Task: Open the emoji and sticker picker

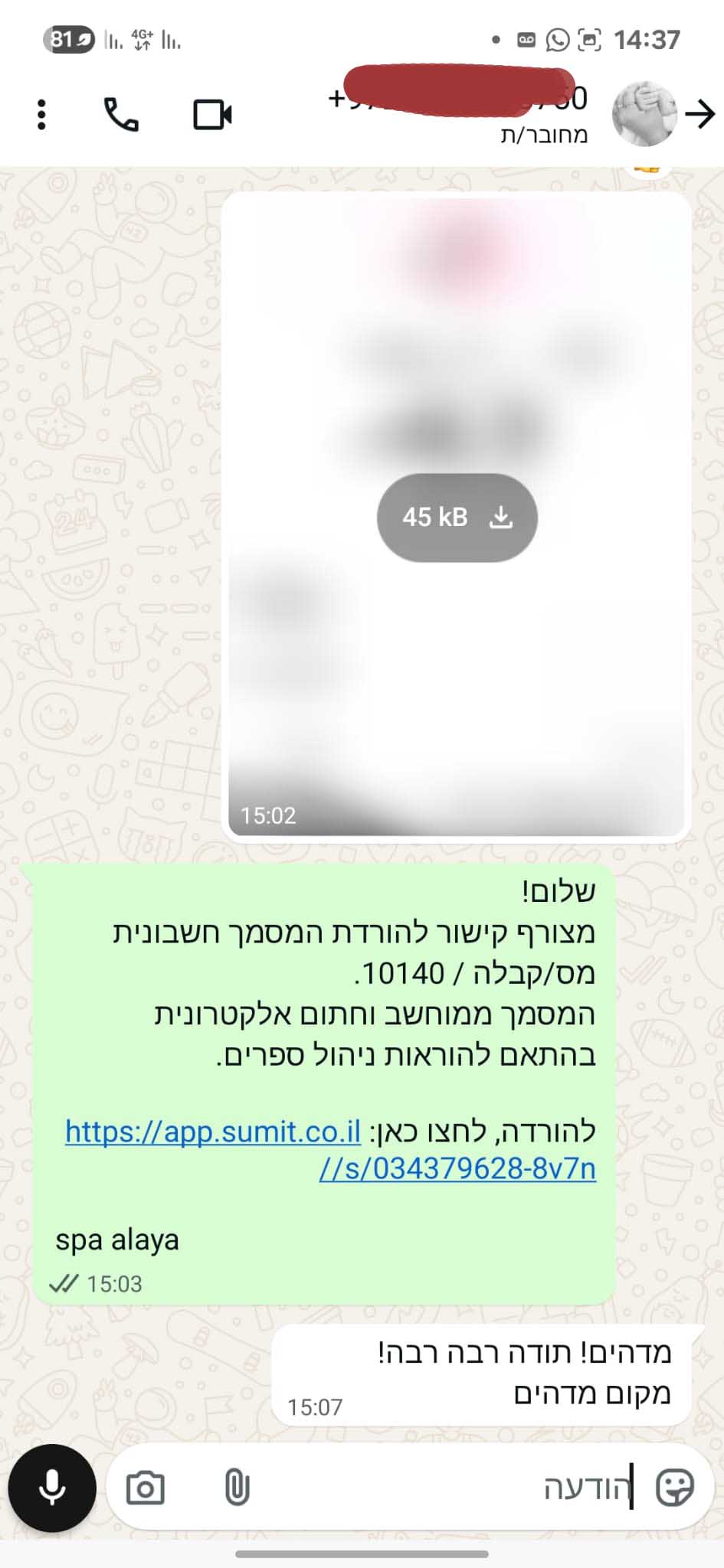Action: pos(675,1488)
